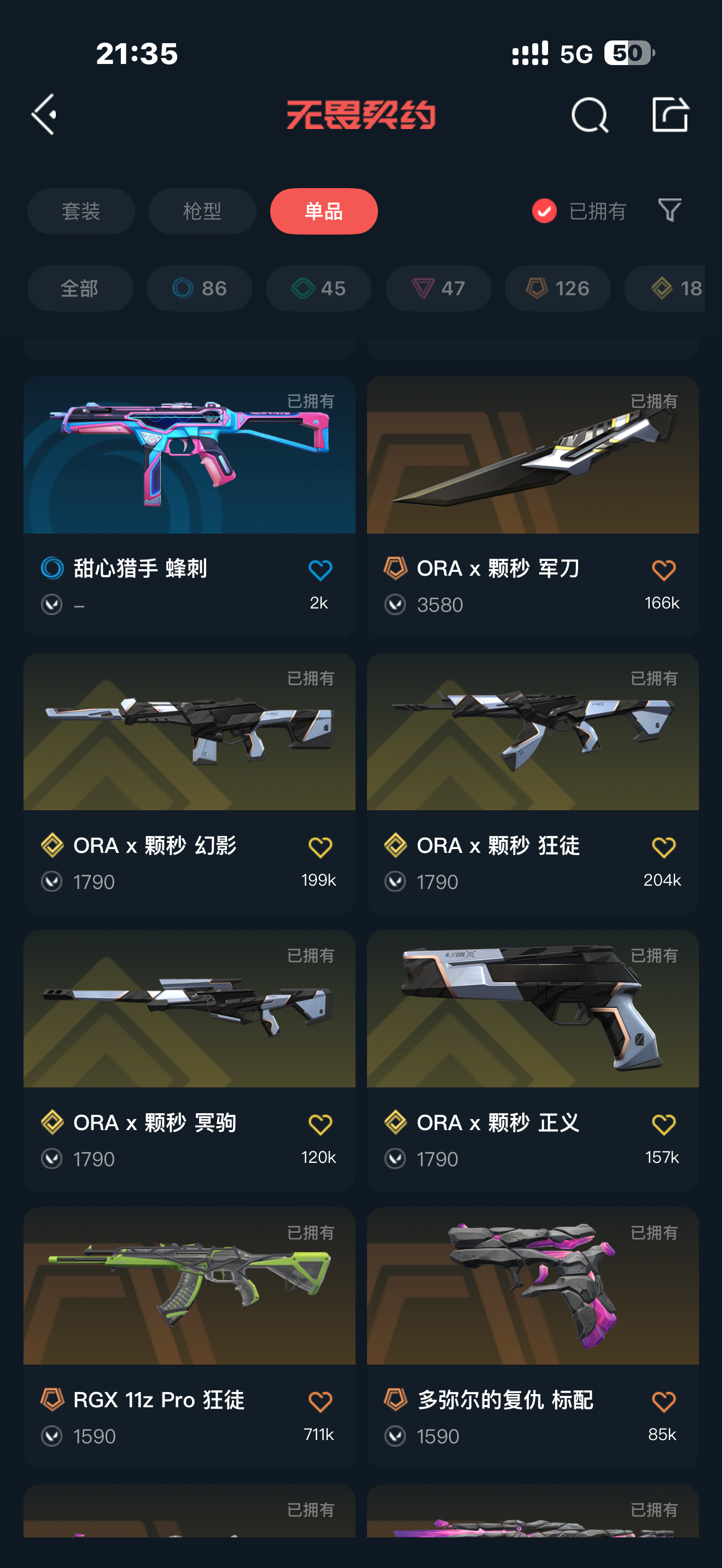Favorite the RGX 11z Pro 狂徒 skin
The width and height of the screenshot is (722, 1568).
tap(320, 1402)
